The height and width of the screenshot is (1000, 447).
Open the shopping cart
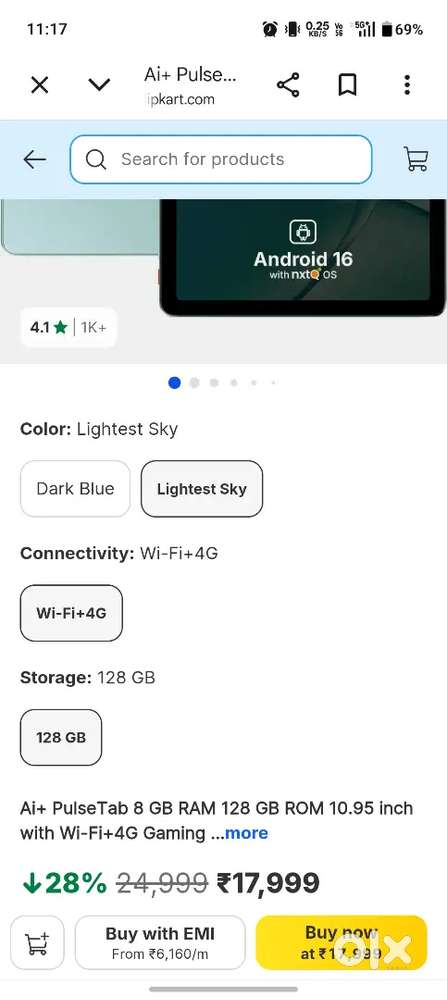(416, 159)
